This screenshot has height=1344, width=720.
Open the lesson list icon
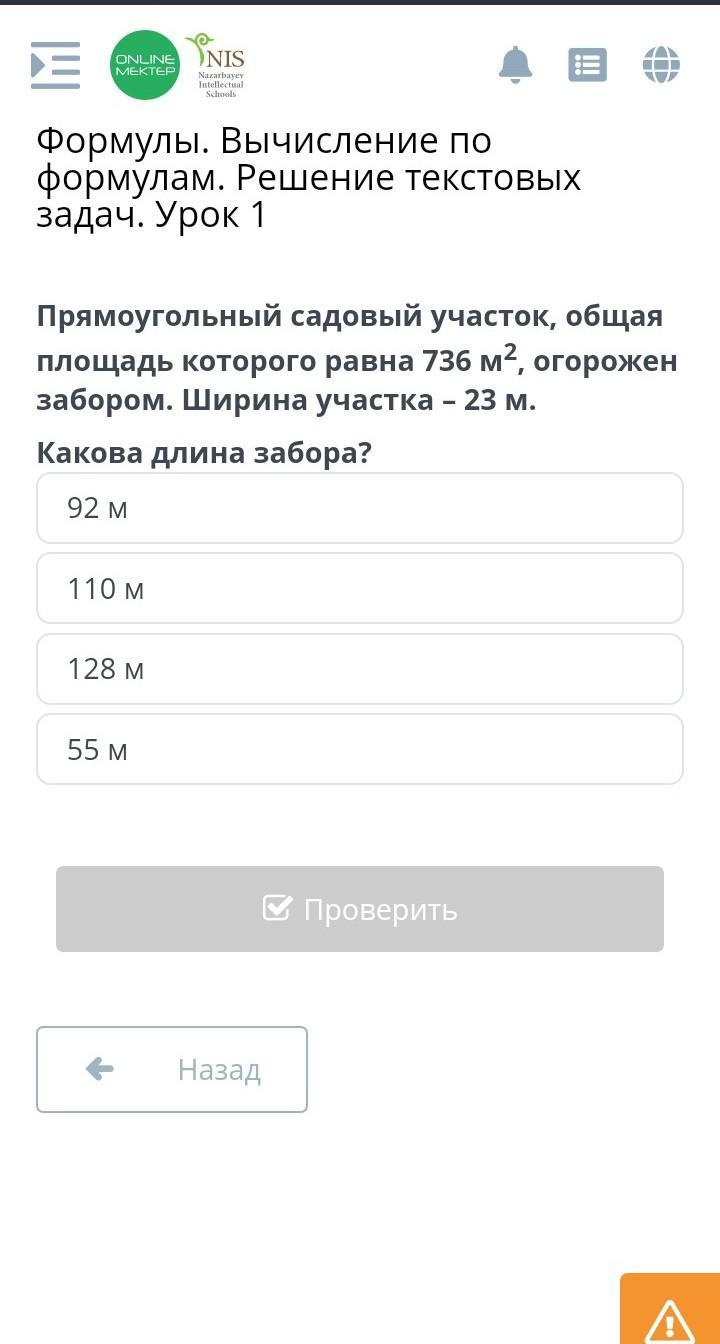coord(587,65)
